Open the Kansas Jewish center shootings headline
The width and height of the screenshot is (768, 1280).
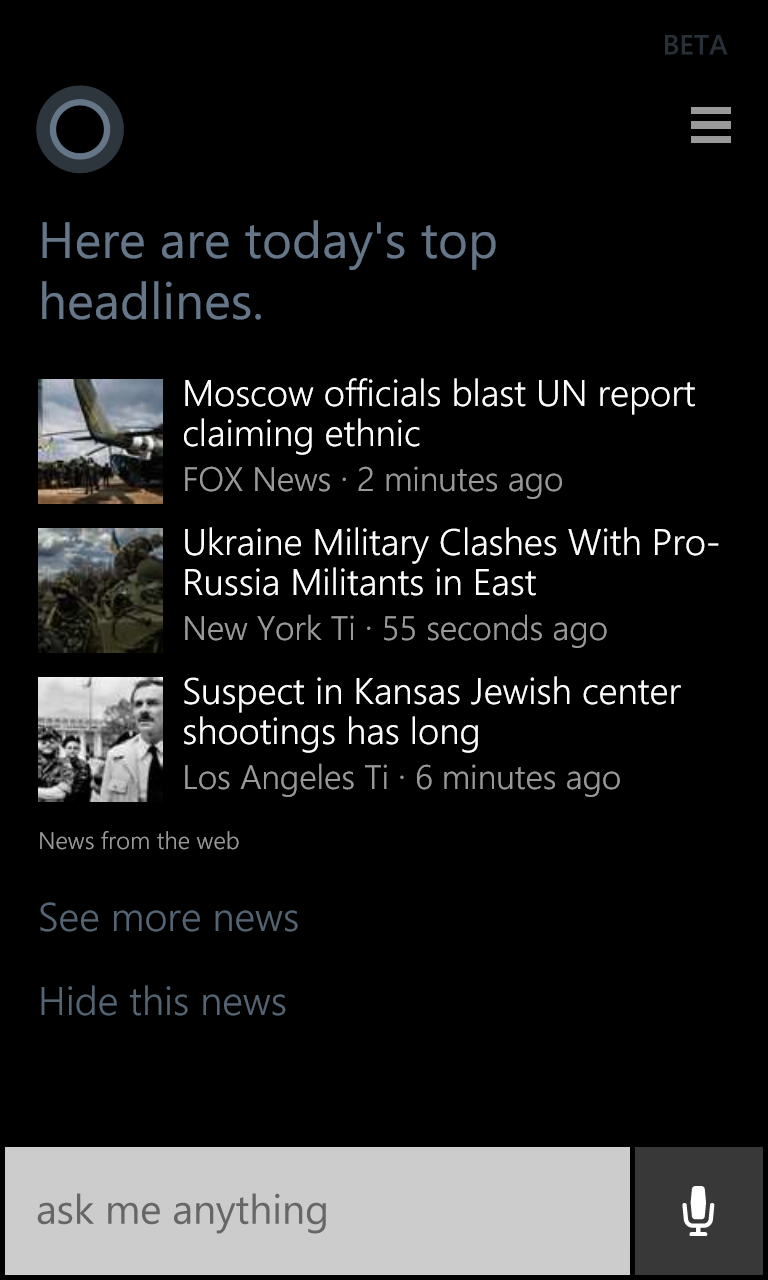pos(432,711)
